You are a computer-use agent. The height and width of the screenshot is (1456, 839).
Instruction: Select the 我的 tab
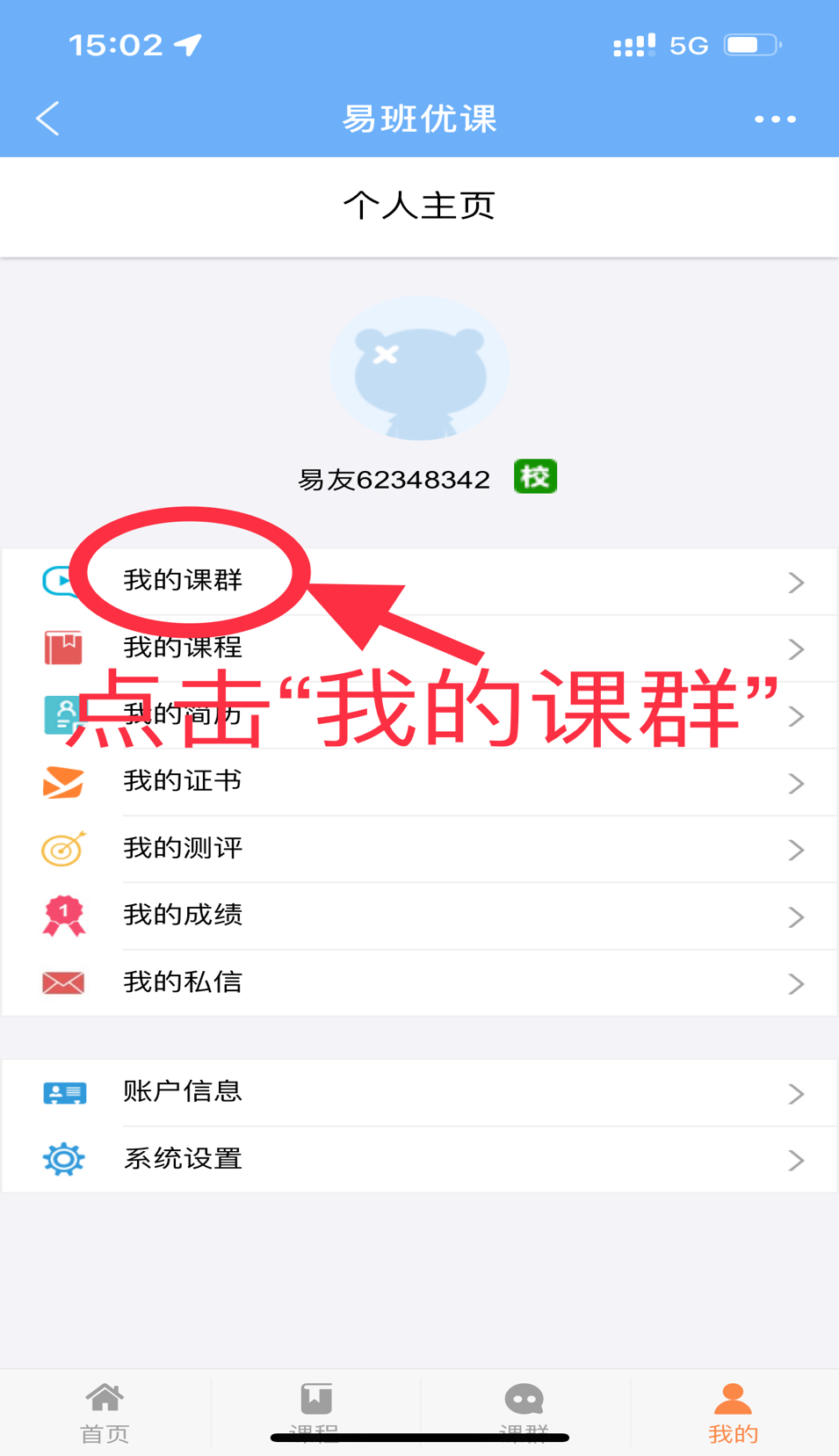(x=733, y=1412)
